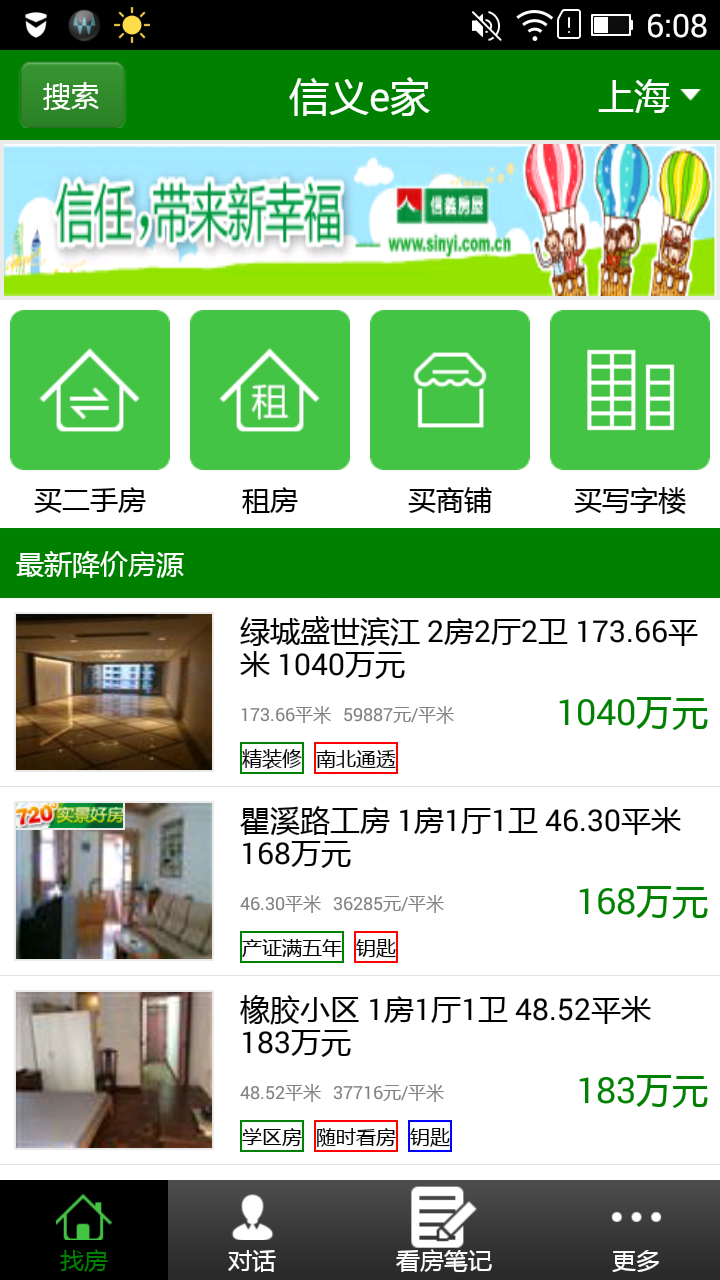Select the 南北通透 tag
This screenshot has height=1280, width=720.
tap(355, 760)
